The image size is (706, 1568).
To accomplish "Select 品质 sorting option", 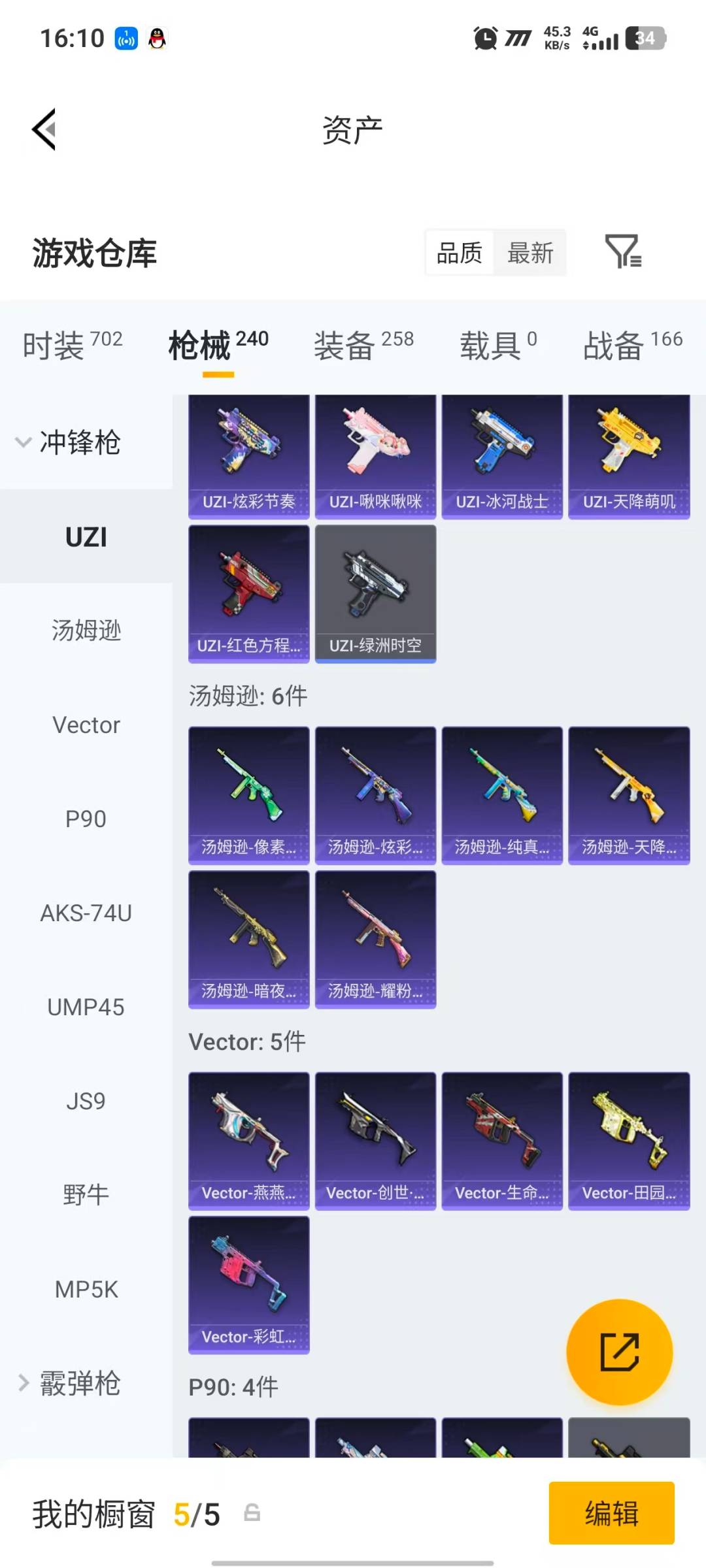I will pos(459,253).
